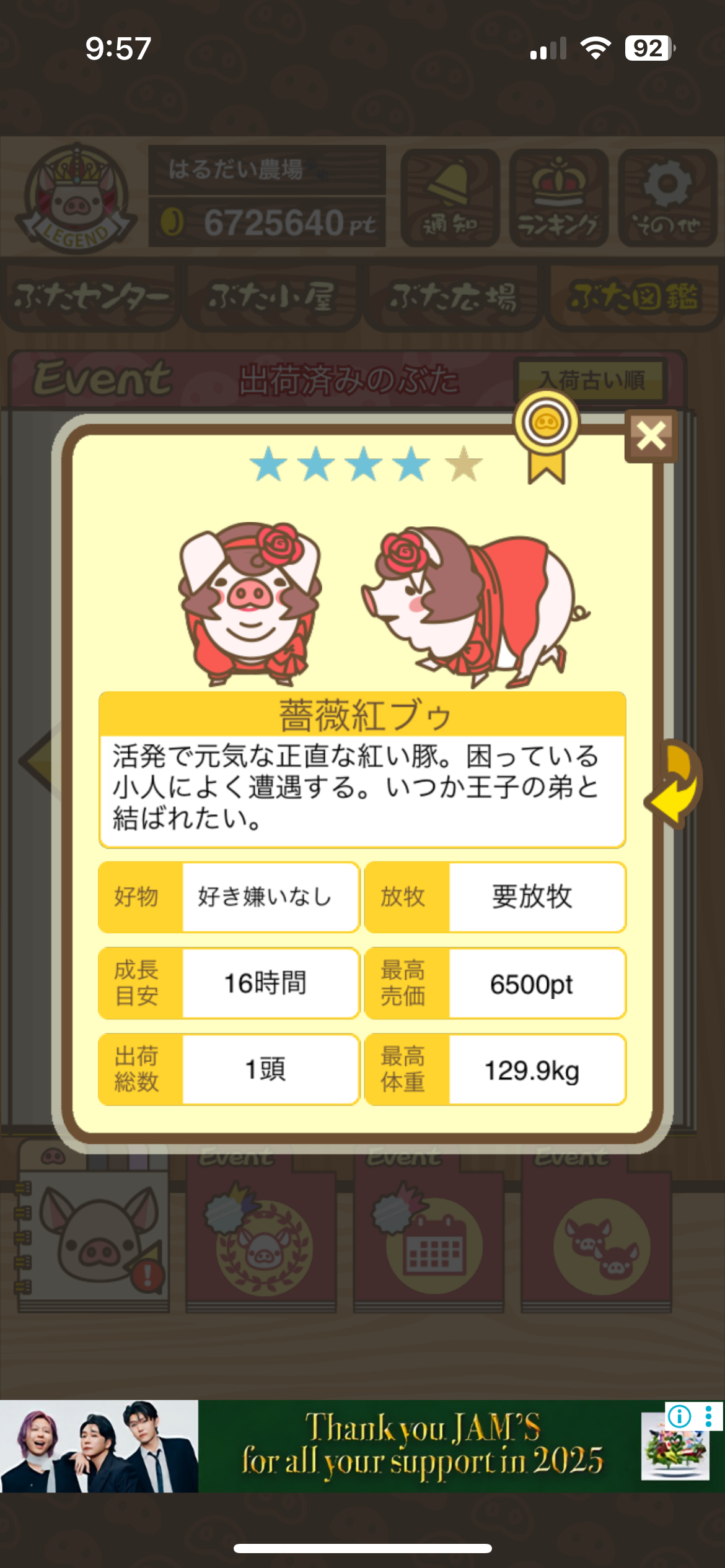Switch to the ぶたセンター tab
The height and width of the screenshot is (1568, 725).
click(x=90, y=297)
